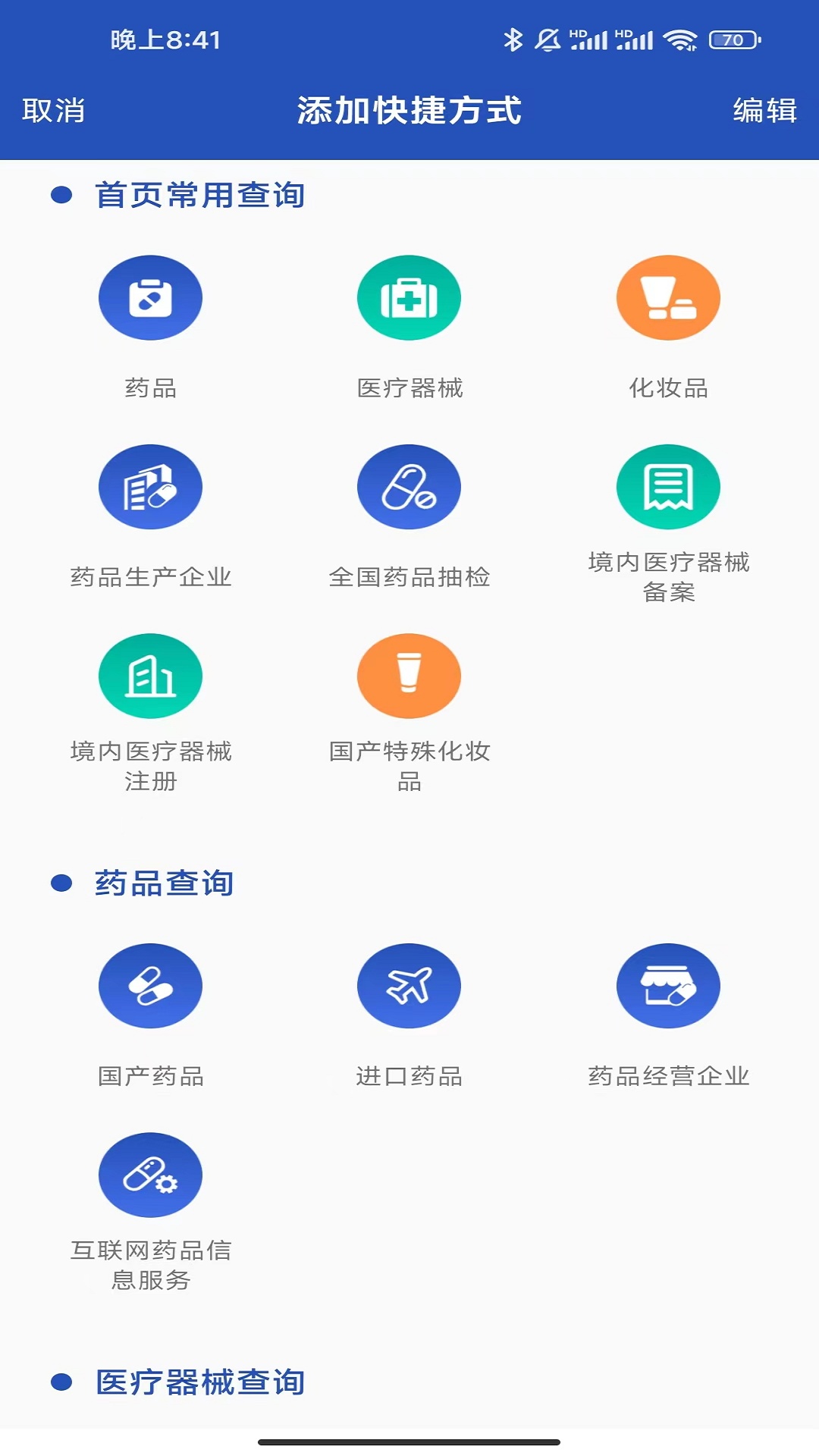Tap the 化妆品 cosmetics icon
This screenshot has height=1456, width=819.
point(667,297)
